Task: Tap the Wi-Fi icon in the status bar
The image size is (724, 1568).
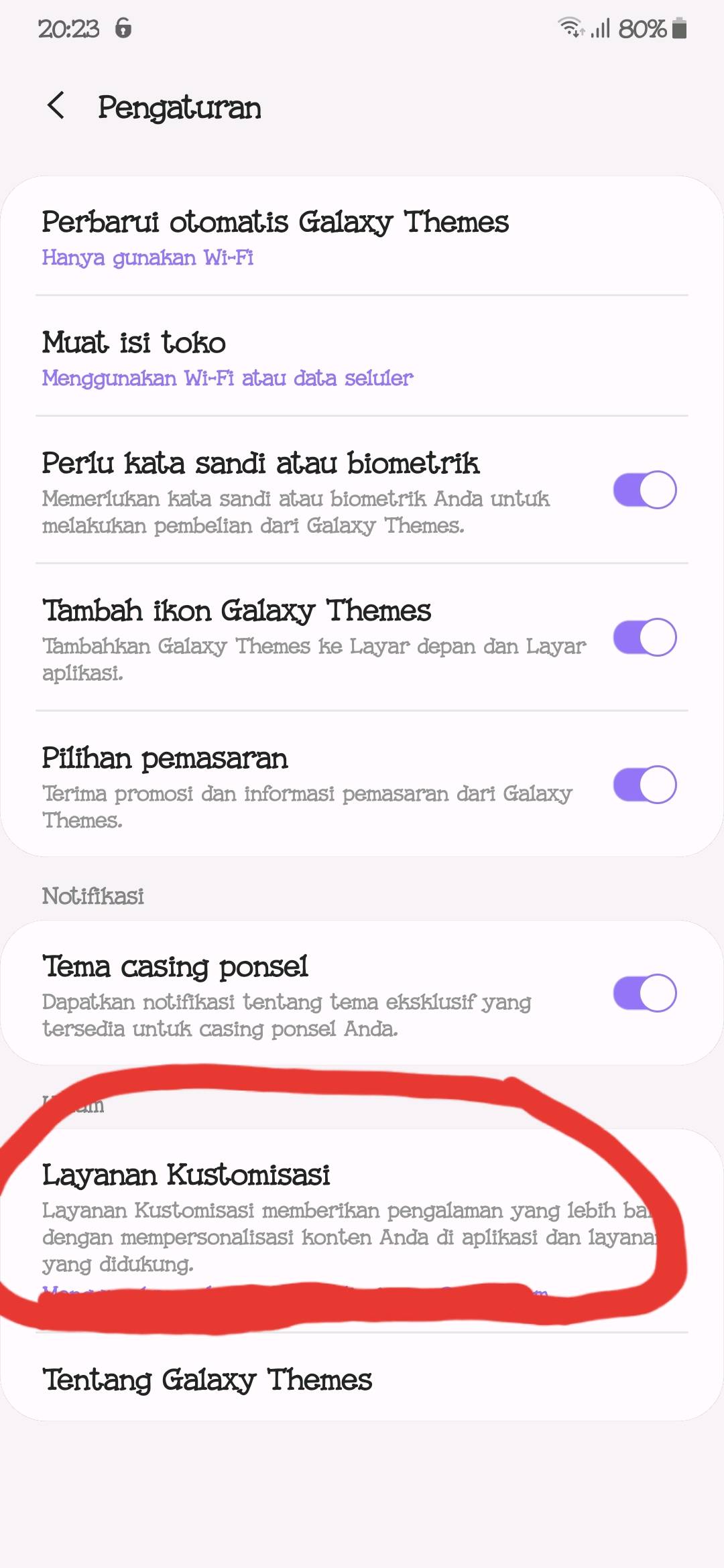Action: (x=570, y=28)
